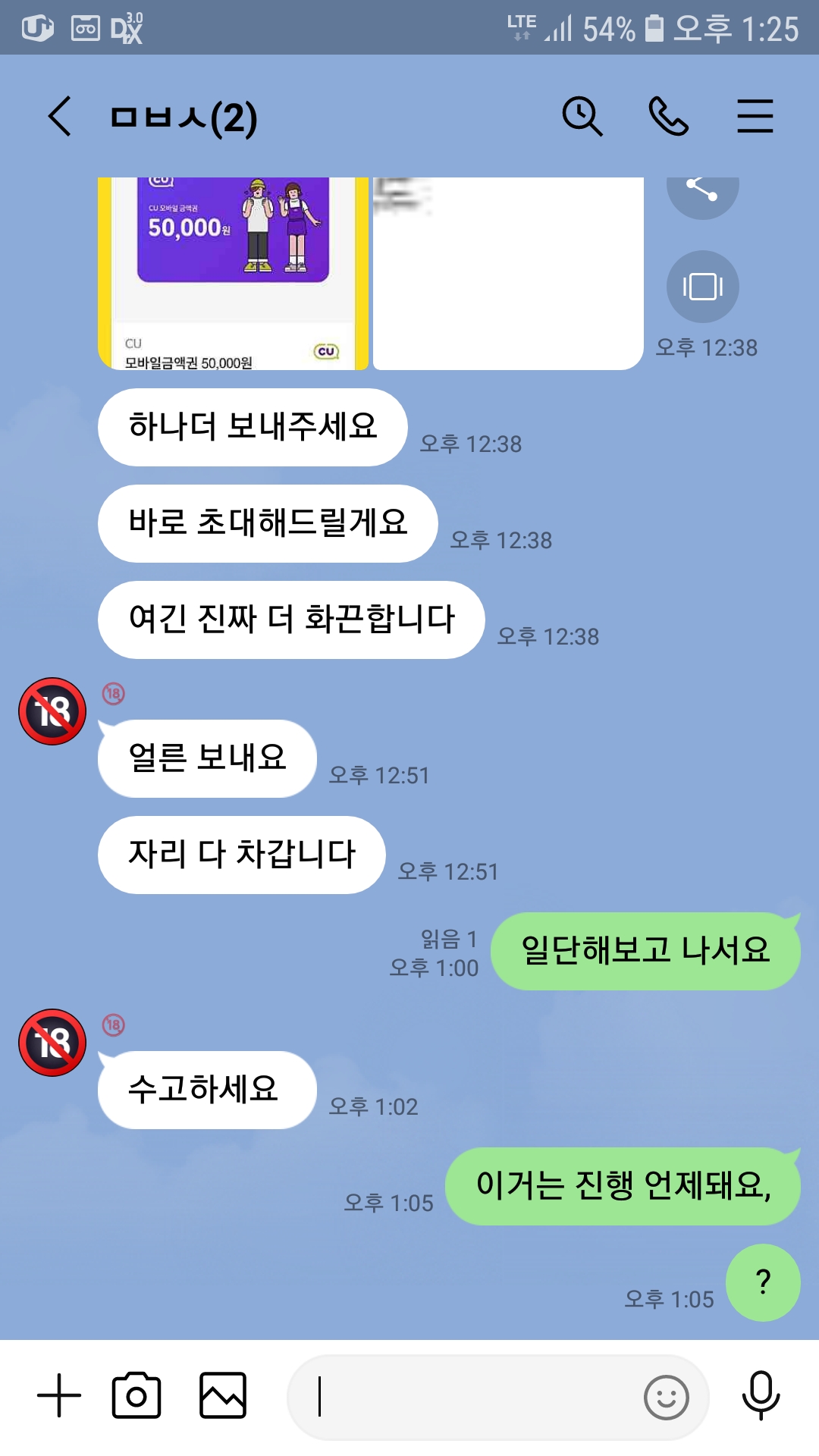Record a voice message with the microphone
This screenshot has width=819, height=1456.
pyautogui.click(x=761, y=1395)
